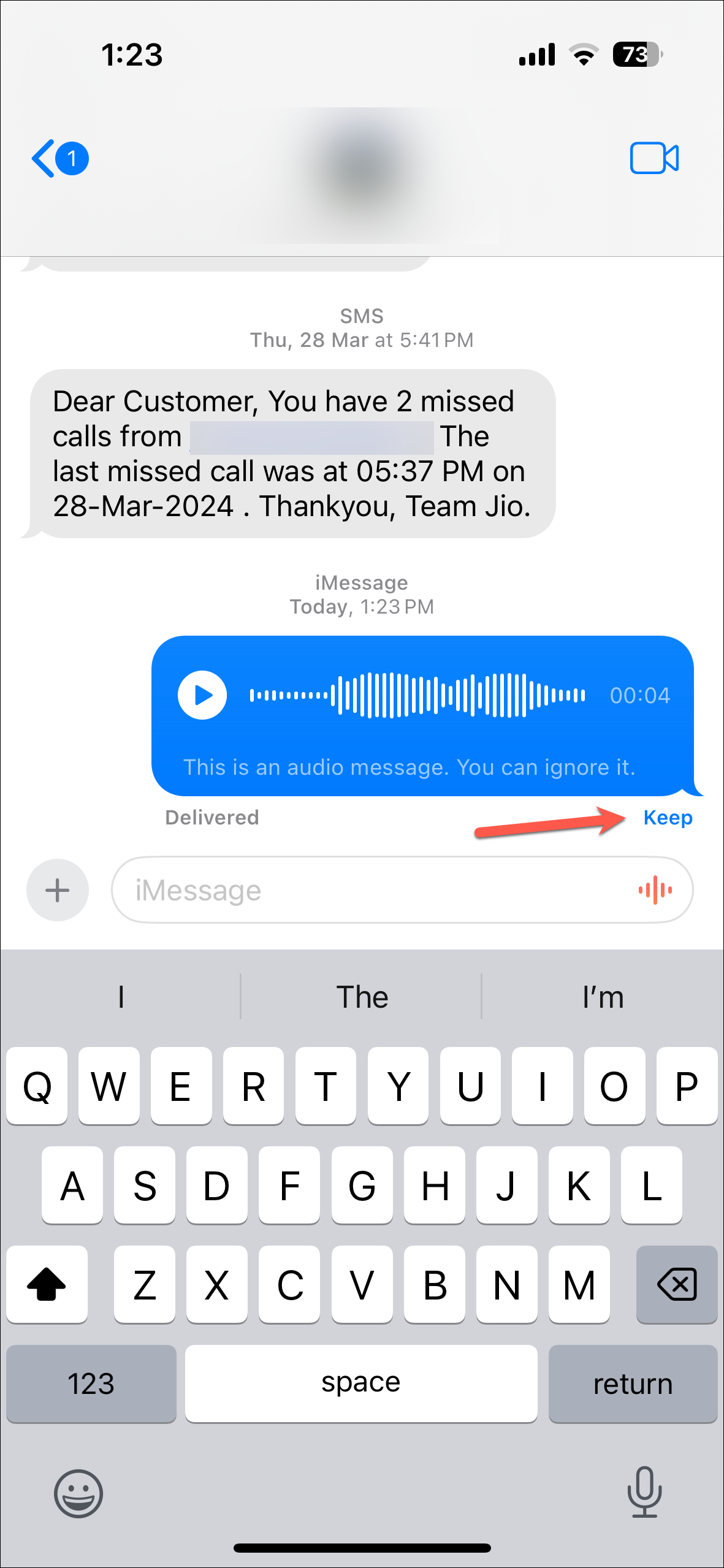Switch keyboard to 123 numbers
The image size is (724, 1568).
pos(91,1383)
